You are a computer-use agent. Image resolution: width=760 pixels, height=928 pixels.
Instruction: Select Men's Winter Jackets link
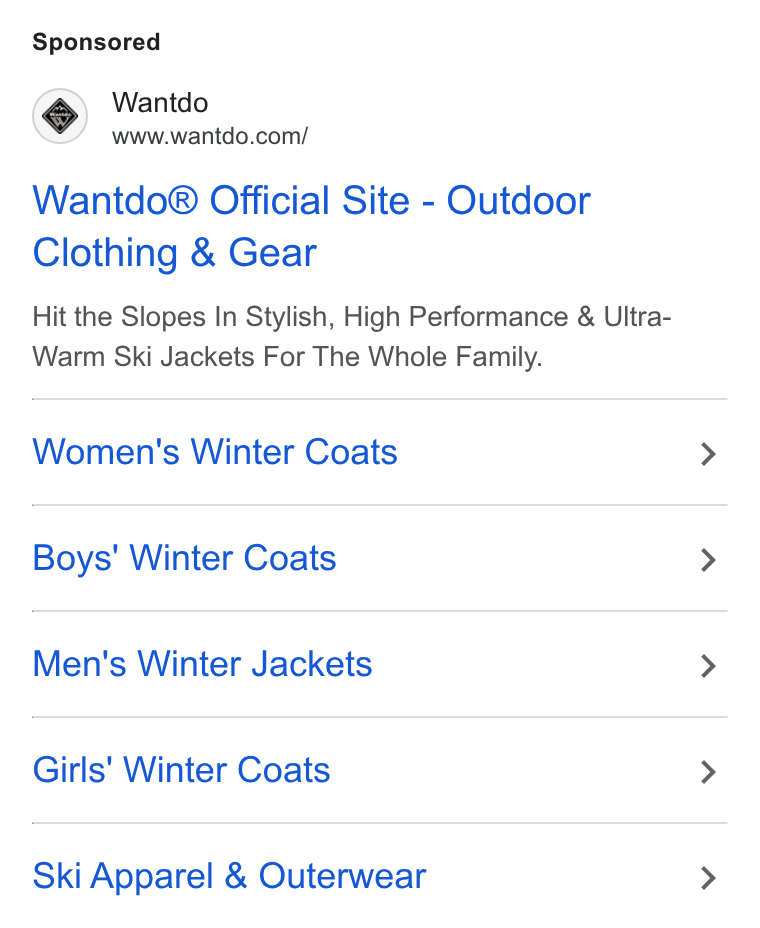[x=379, y=665]
